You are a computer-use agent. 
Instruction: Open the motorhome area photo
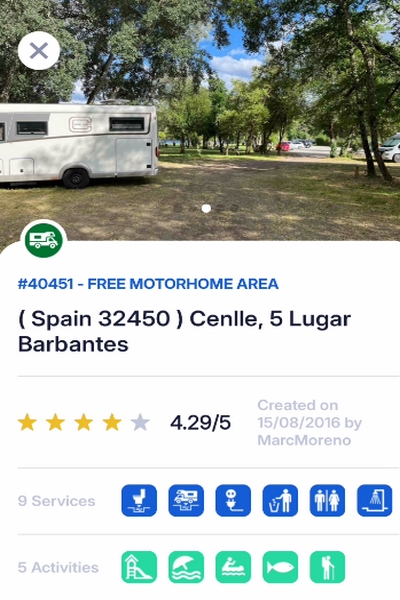[x=200, y=122]
